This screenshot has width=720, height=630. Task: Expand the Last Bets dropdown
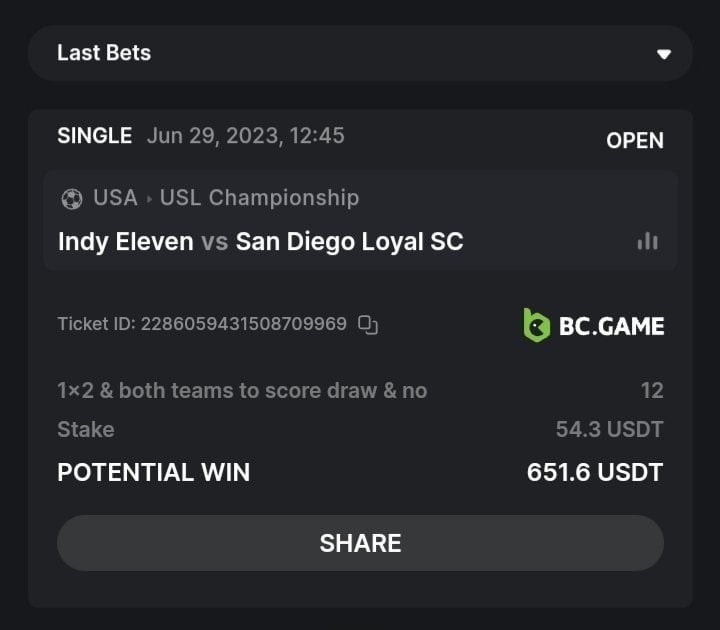coord(663,54)
